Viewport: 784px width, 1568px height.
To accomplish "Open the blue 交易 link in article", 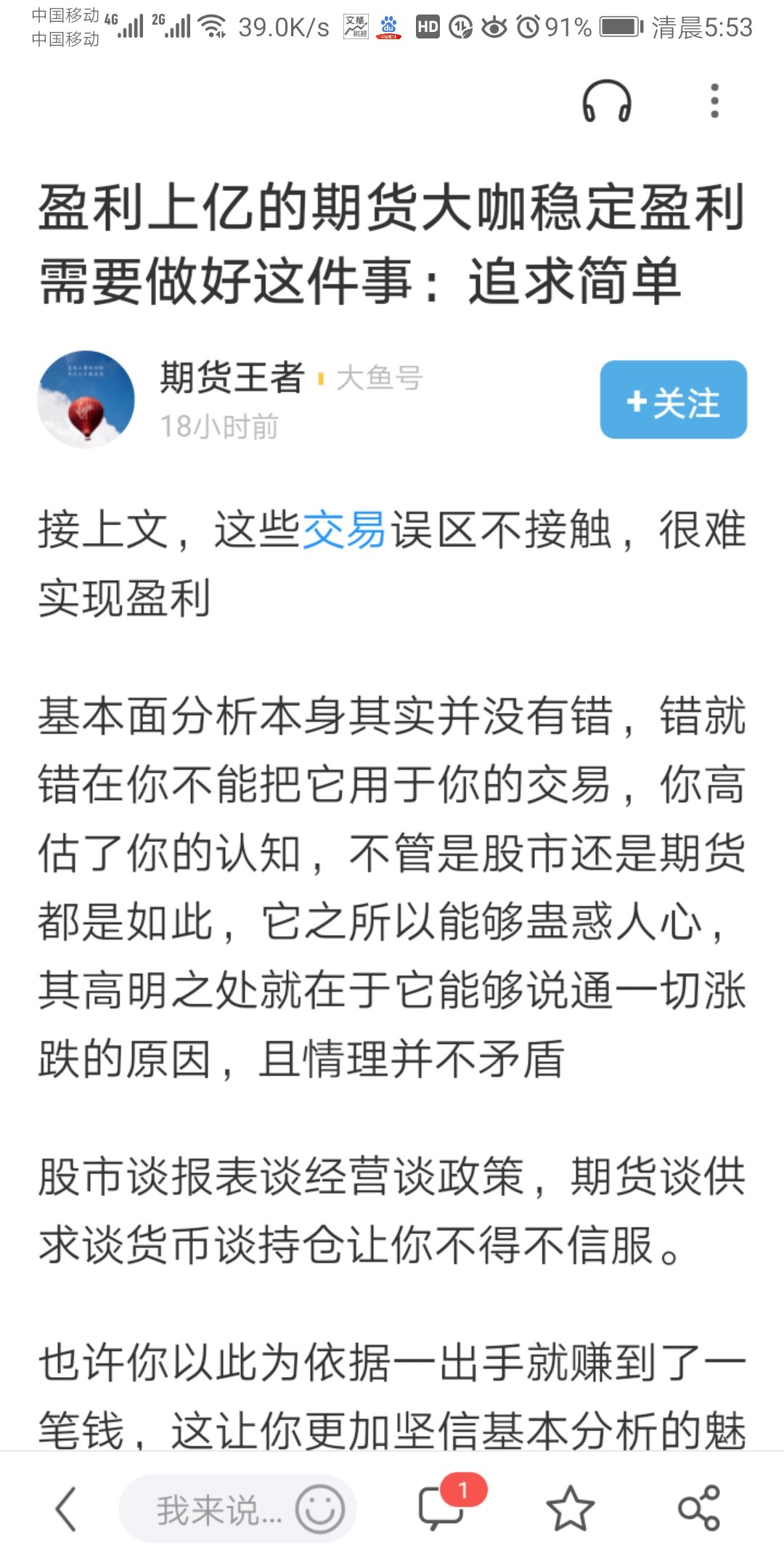I will 343,530.
